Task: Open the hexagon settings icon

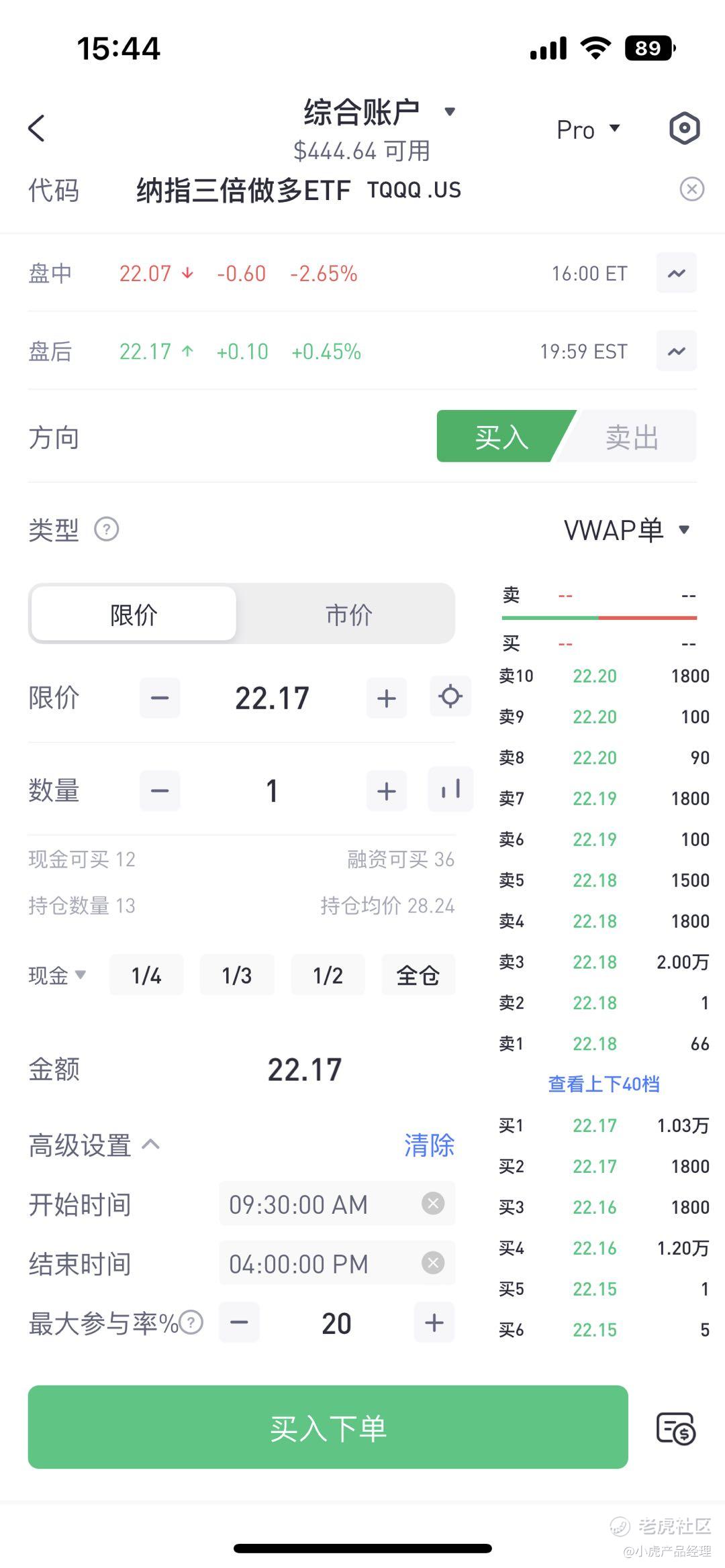Action: [x=684, y=128]
